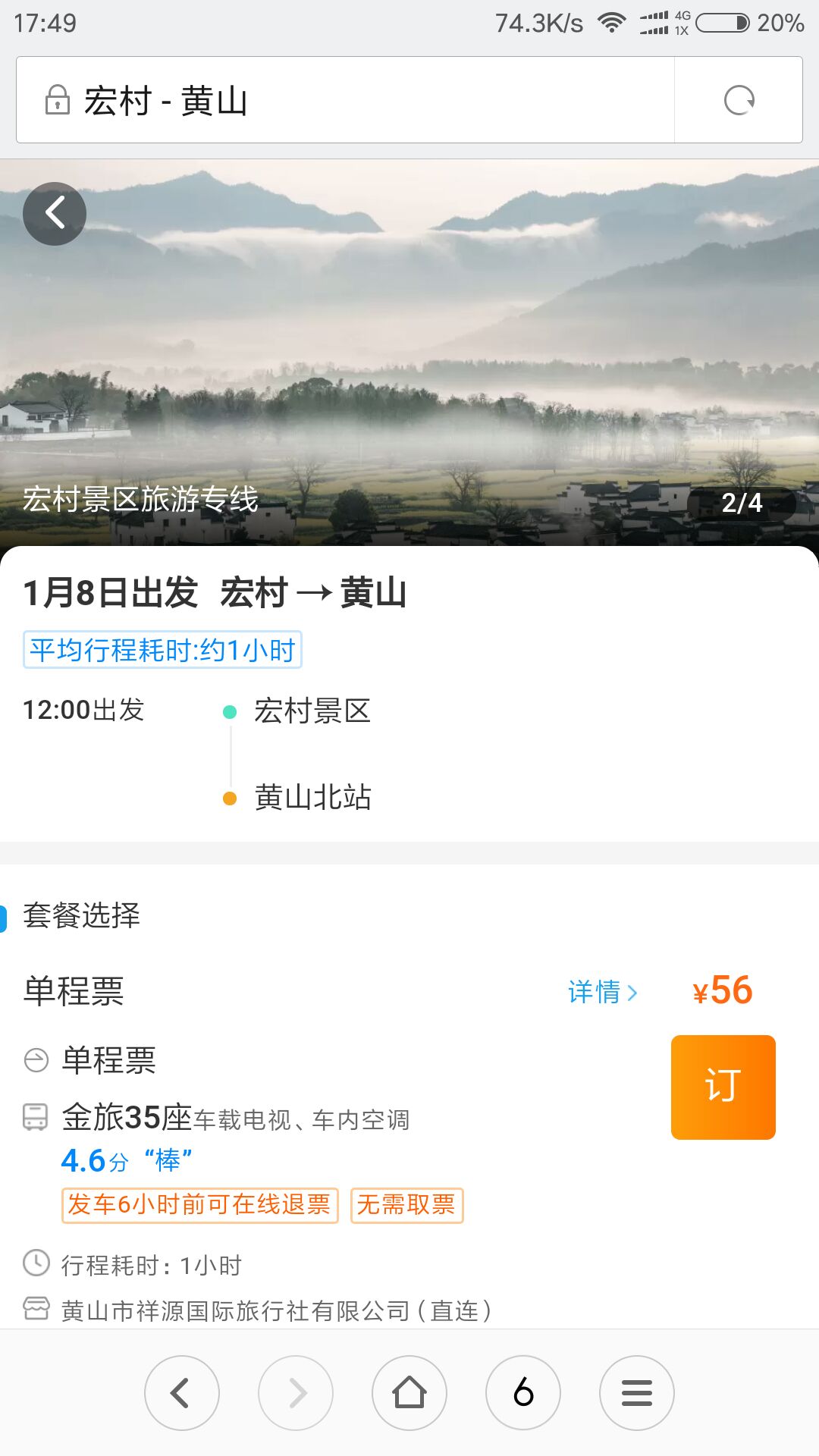Image resolution: width=819 pixels, height=1456 pixels.
Task: Open the tab switcher showing 6
Action: 523,1393
